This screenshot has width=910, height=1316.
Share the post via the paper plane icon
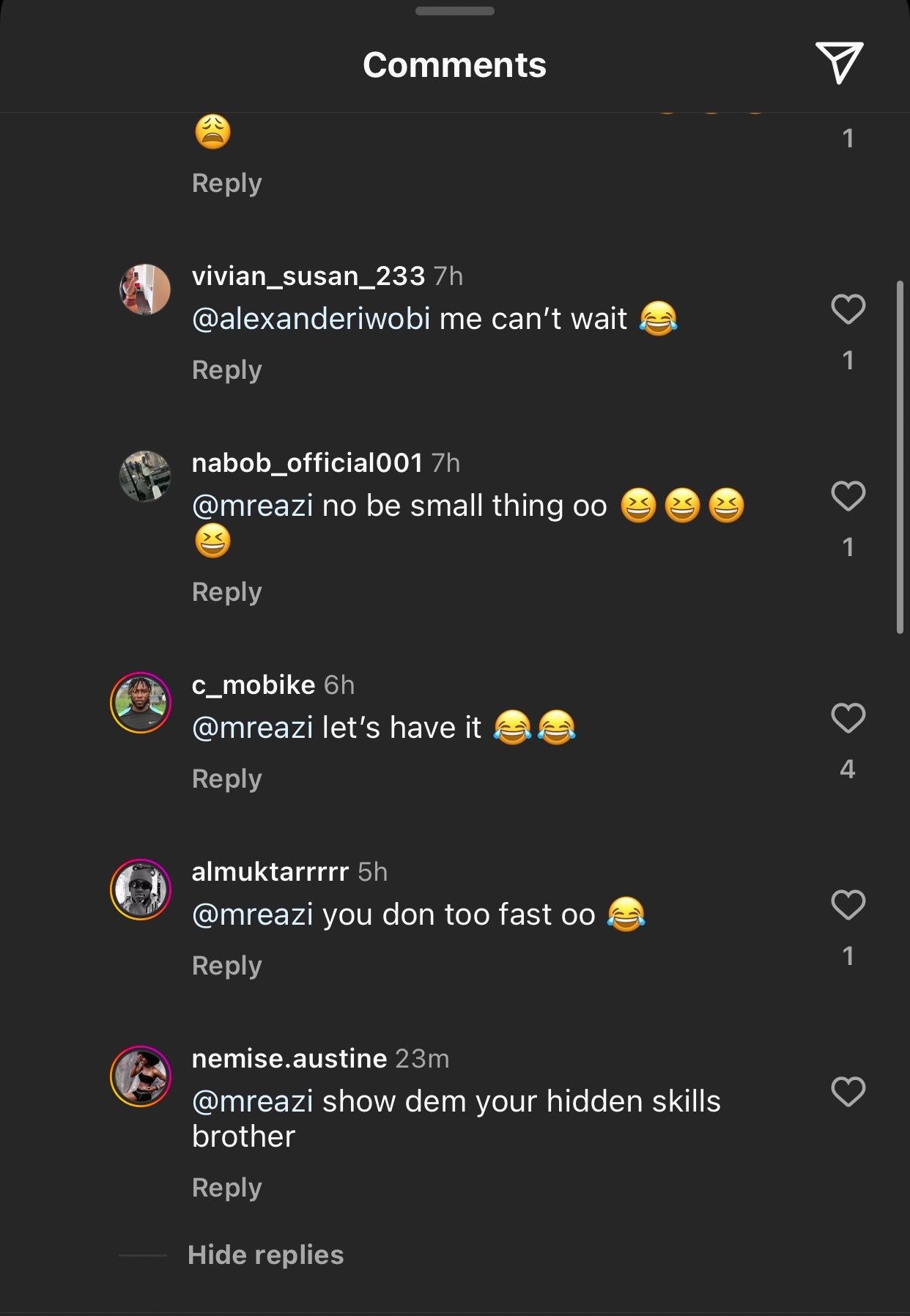pyautogui.click(x=839, y=62)
